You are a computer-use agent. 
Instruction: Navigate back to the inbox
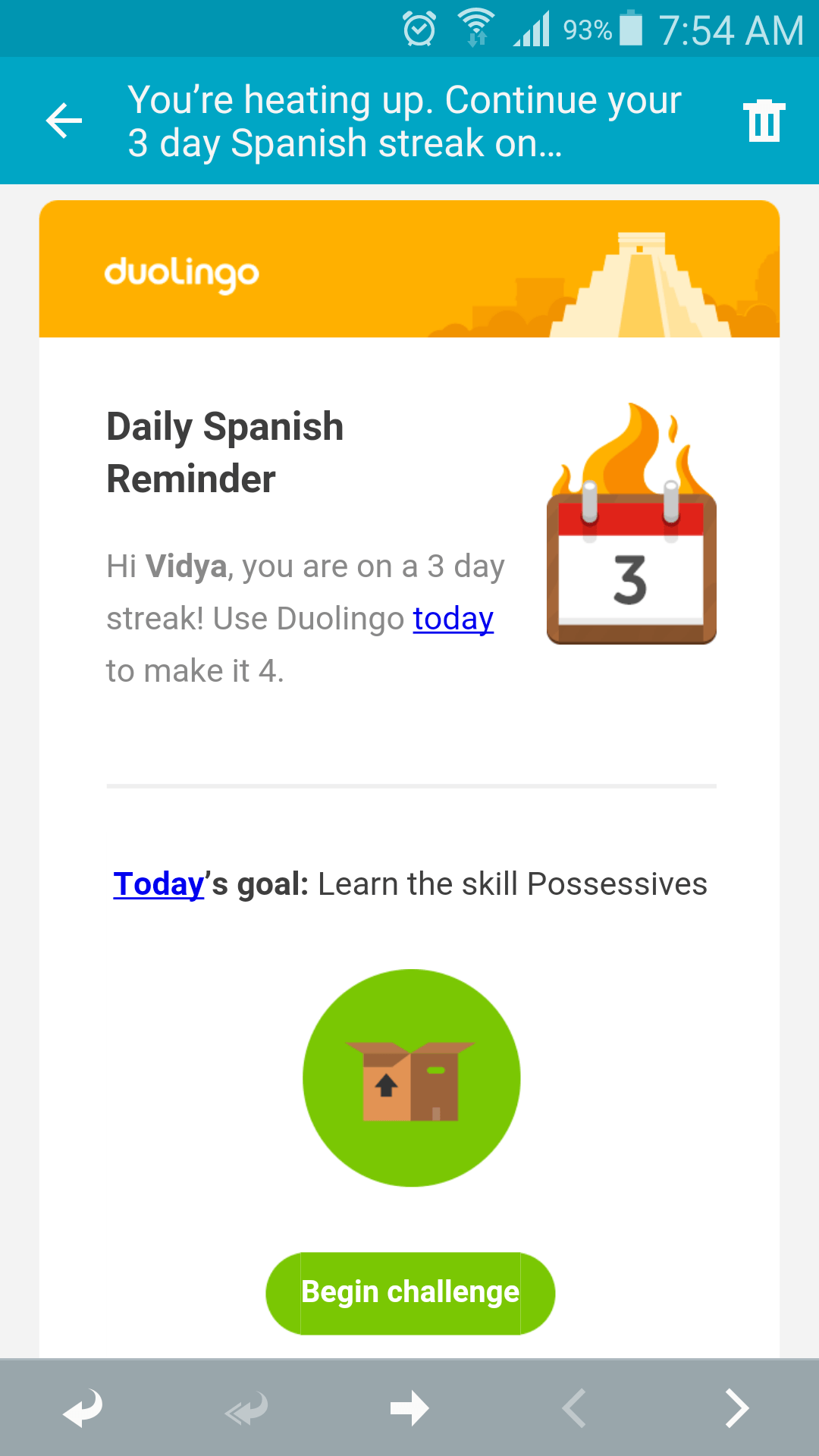[x=63, y=120]
